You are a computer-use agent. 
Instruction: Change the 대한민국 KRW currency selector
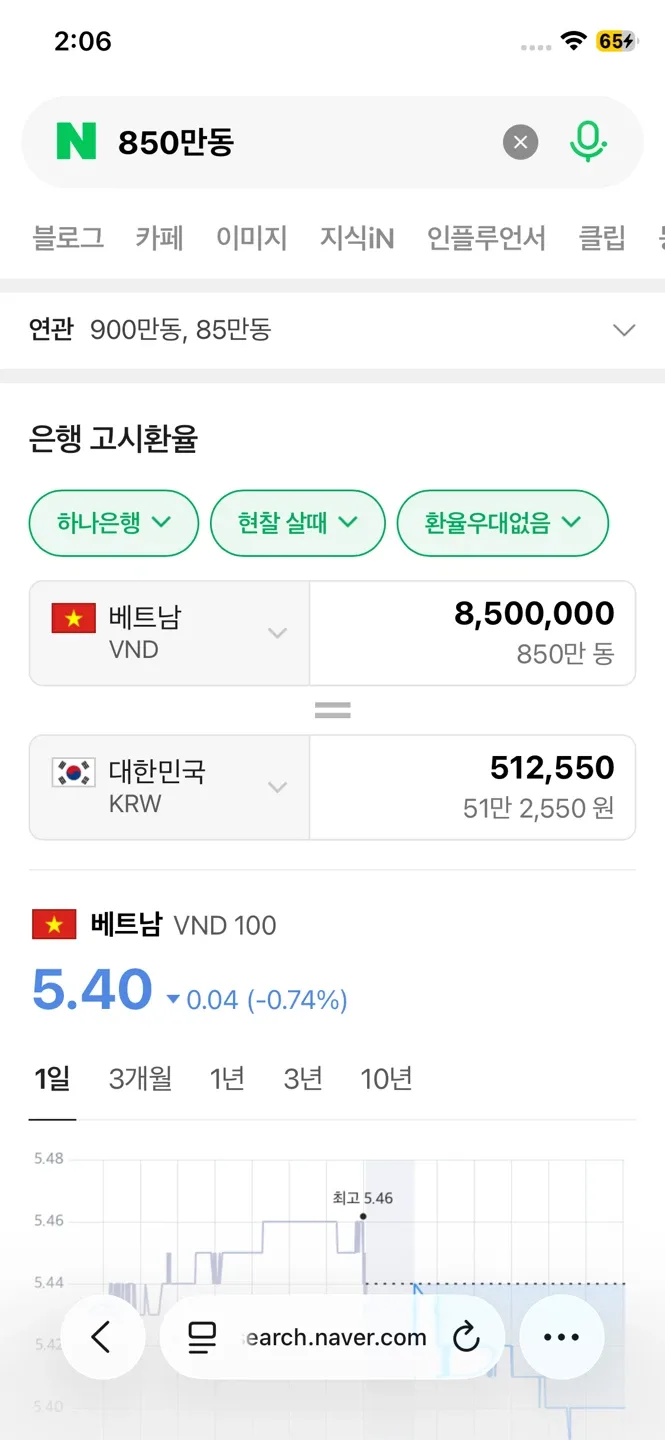[170, 787]
